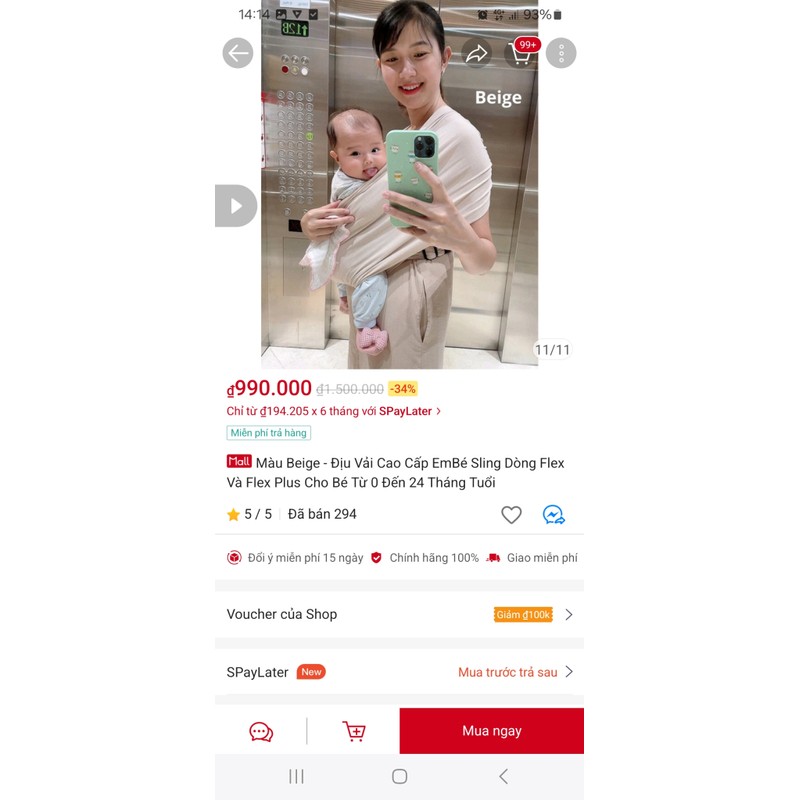
Task: Open the SPayLater Mua trước trả sau row
Action: (x=399, y=672)
